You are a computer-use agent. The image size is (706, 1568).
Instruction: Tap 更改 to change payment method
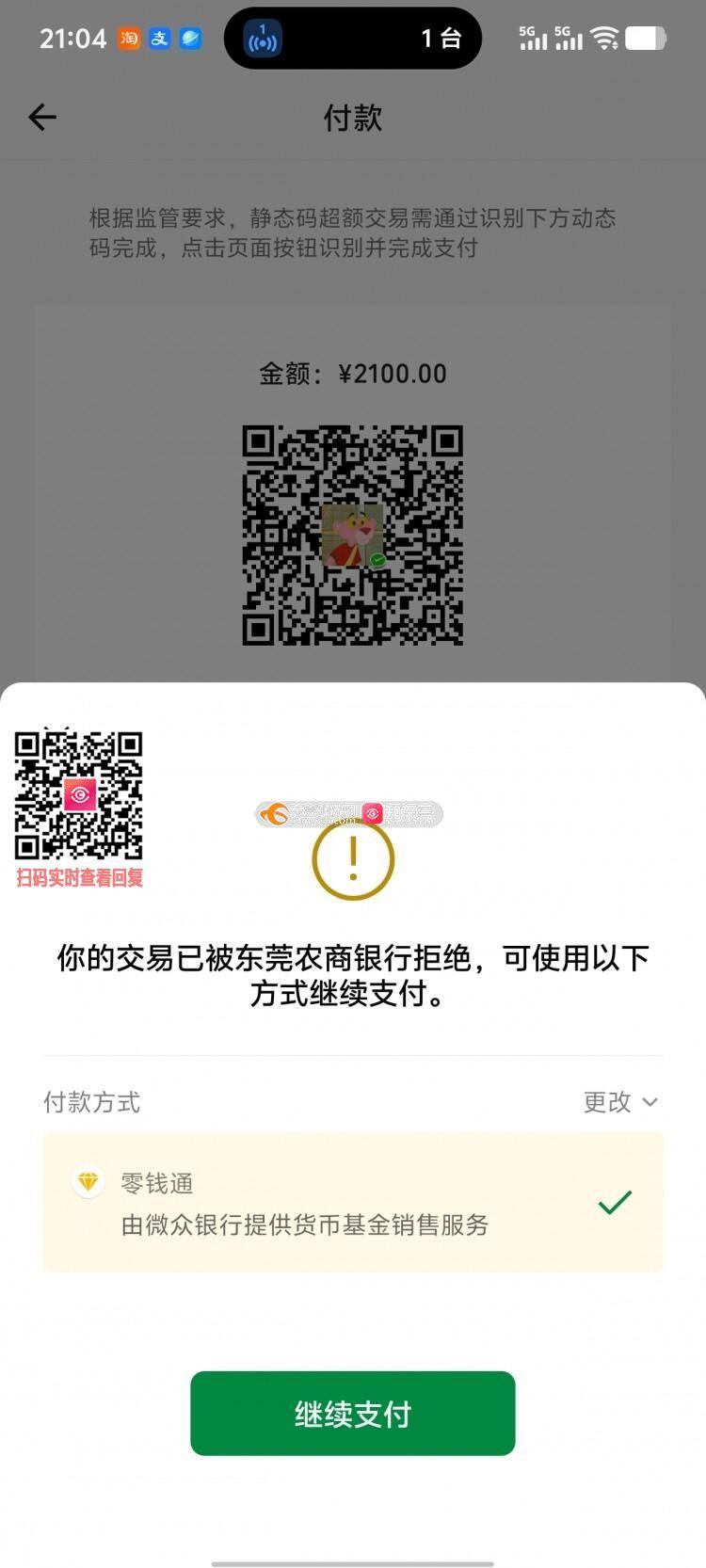pos(620,1102)
